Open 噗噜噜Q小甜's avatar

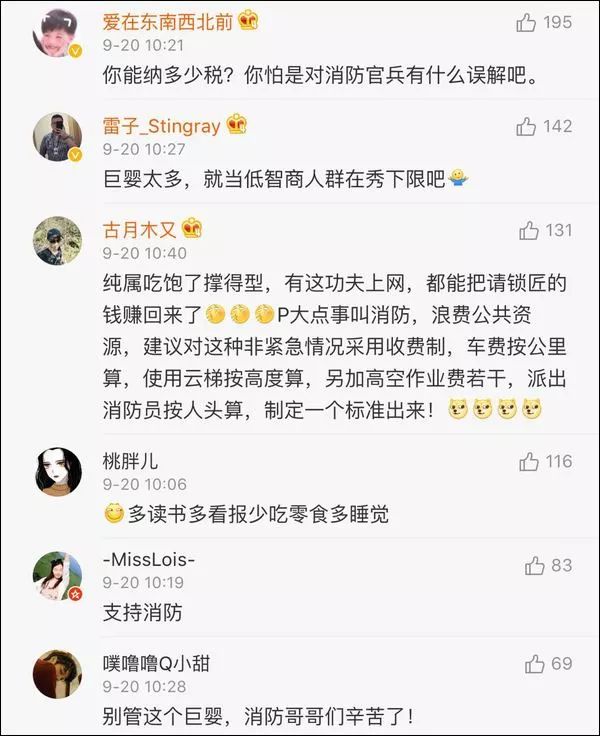[x=57, y=674]
